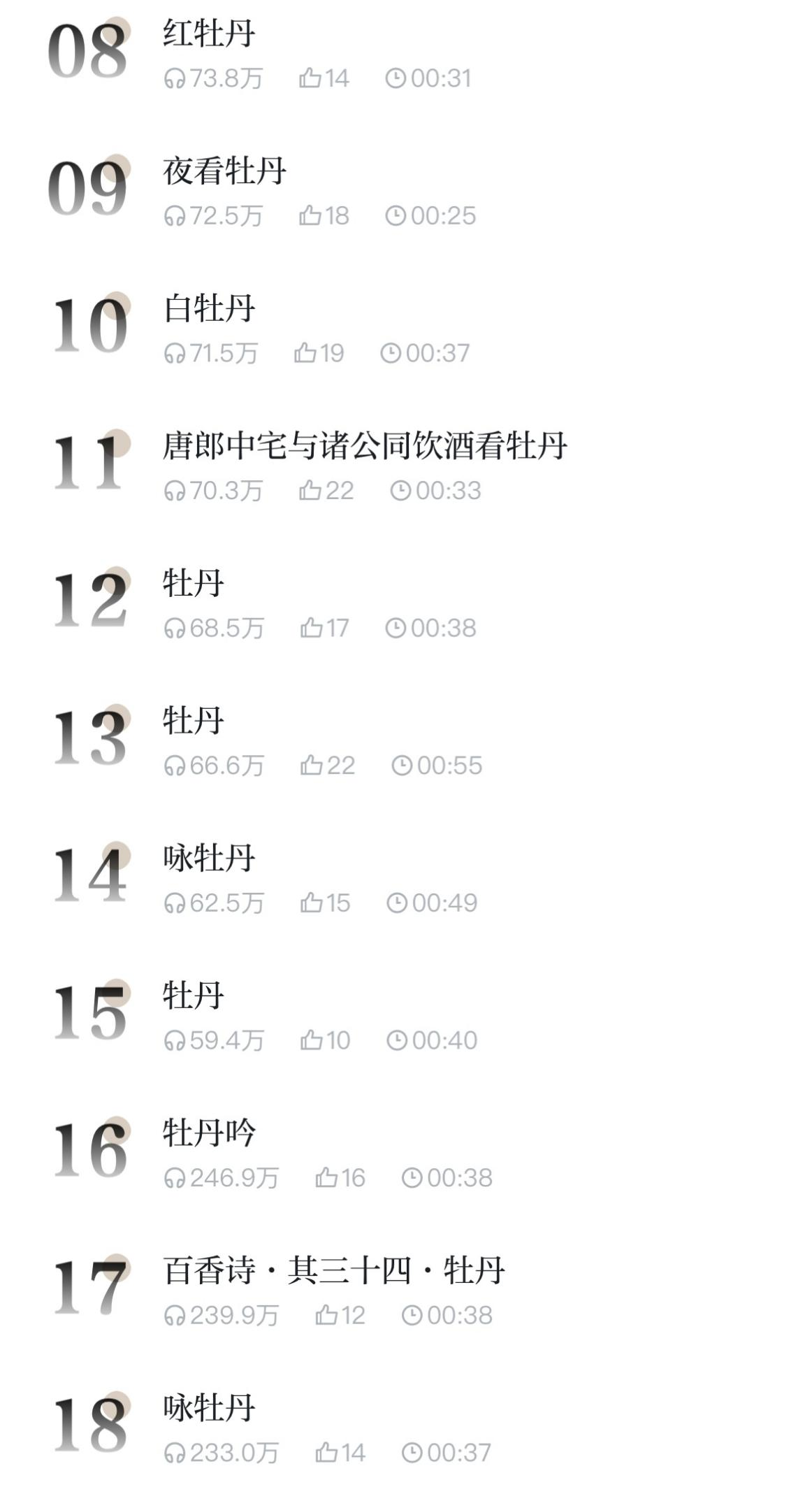Play 百香诗·其三十四·牡丹
812x1487 pixels.
click(333, 1270)
